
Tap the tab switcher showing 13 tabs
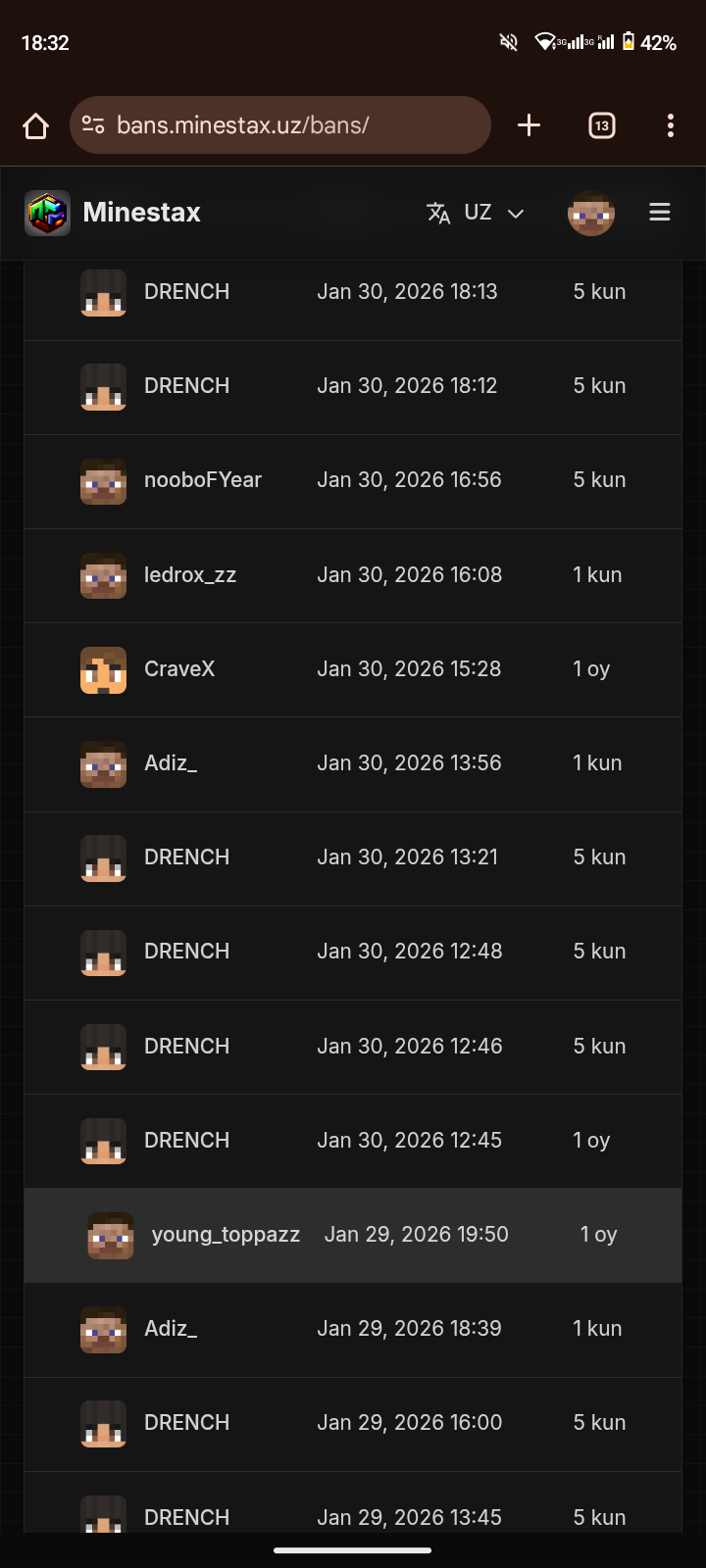coord(602,124)
